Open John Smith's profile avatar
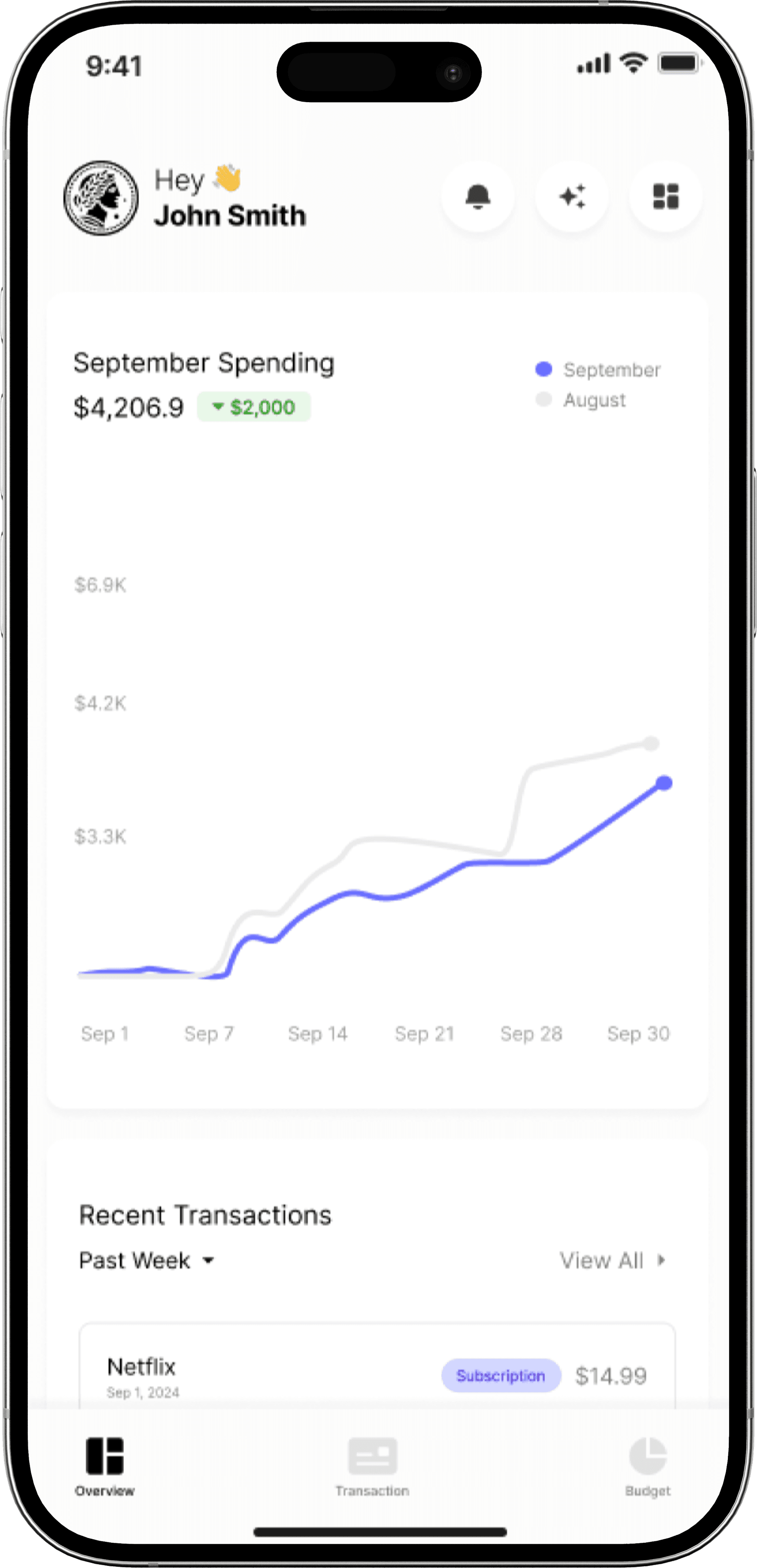The width and height of the screenshot is (757, 1568). pyautogui.click(x=101, y=198)
